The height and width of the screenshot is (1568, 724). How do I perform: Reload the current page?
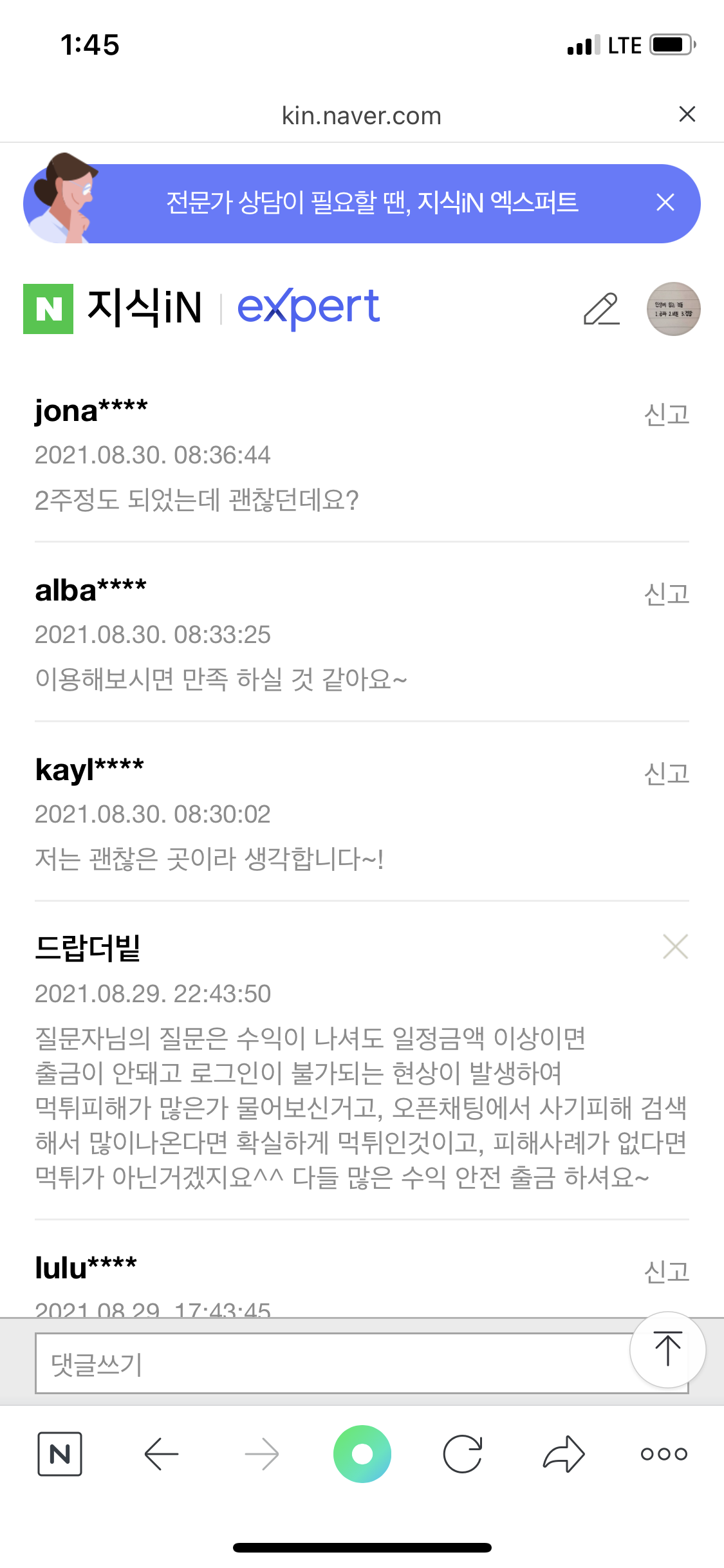[x=463, y=1454]
